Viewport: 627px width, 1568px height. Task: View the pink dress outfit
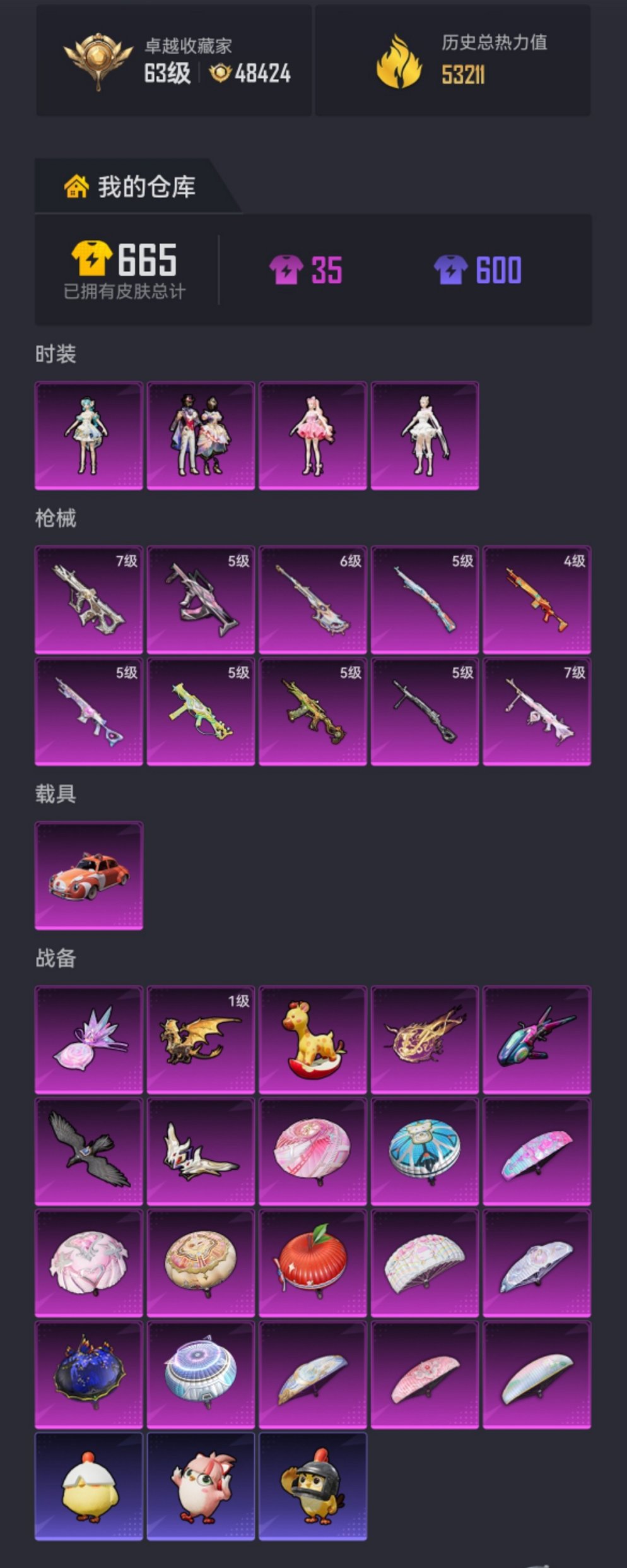tap(312, 435)
